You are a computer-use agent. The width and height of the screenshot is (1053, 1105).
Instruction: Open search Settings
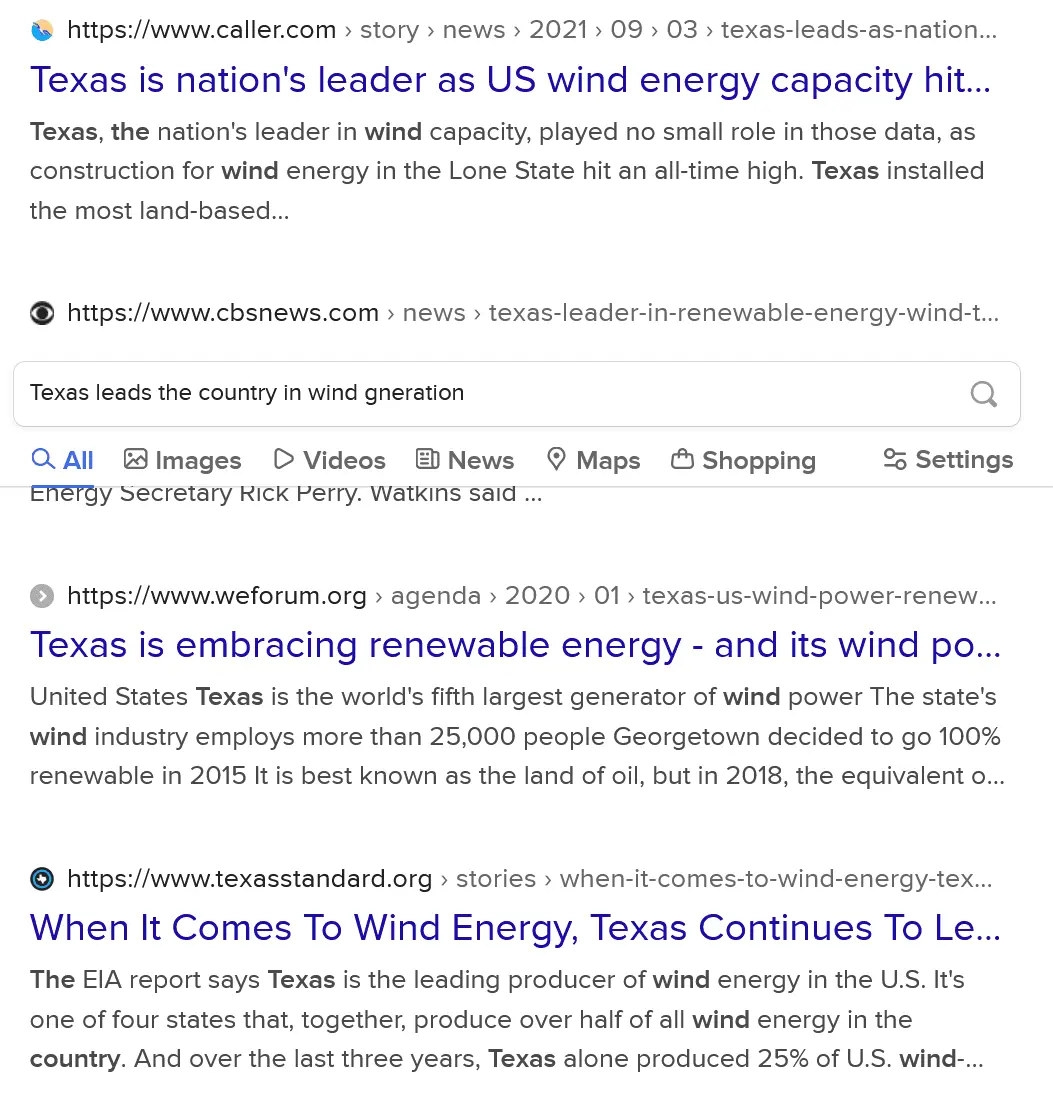[x=948, y=460]
